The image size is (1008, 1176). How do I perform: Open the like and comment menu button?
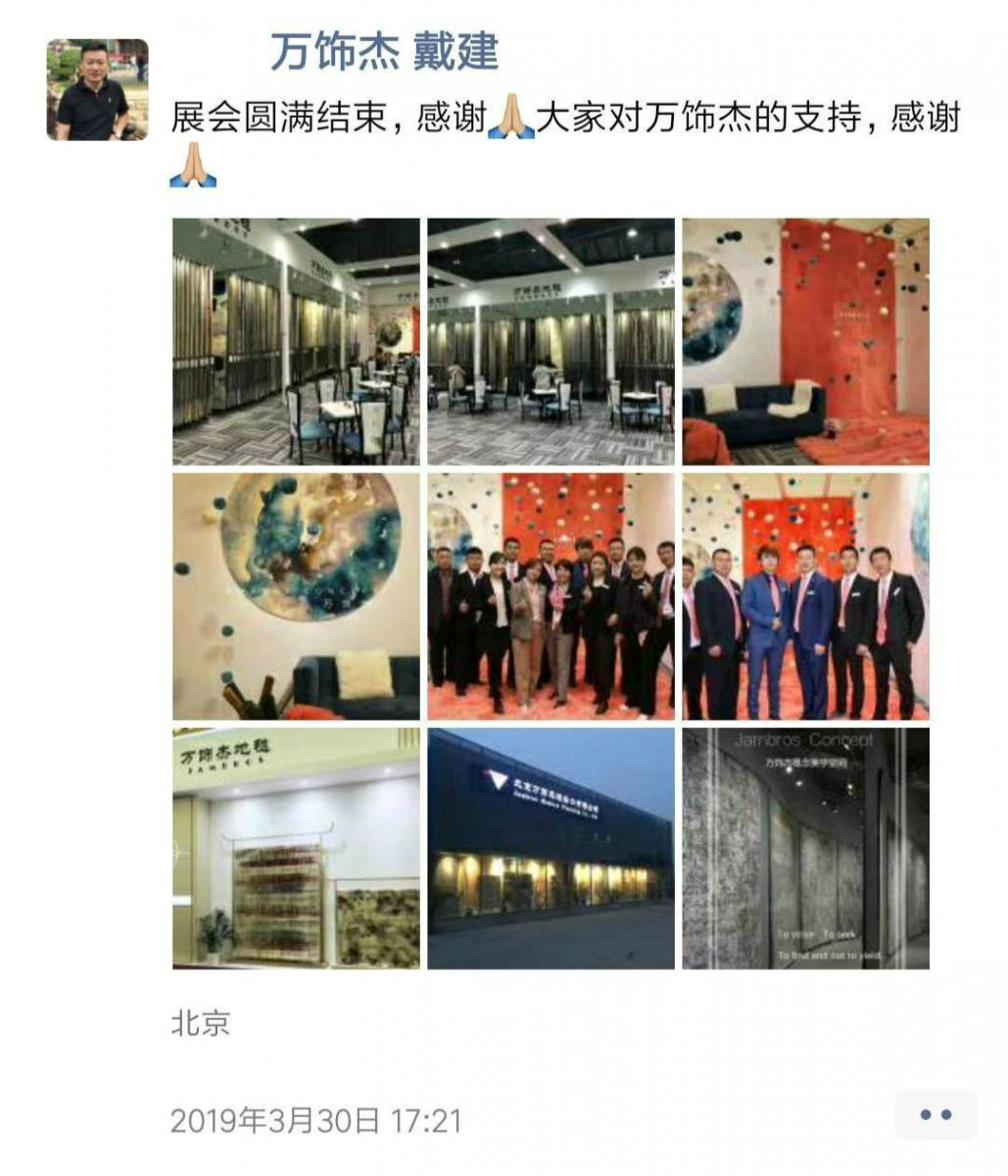[936, 1114]
